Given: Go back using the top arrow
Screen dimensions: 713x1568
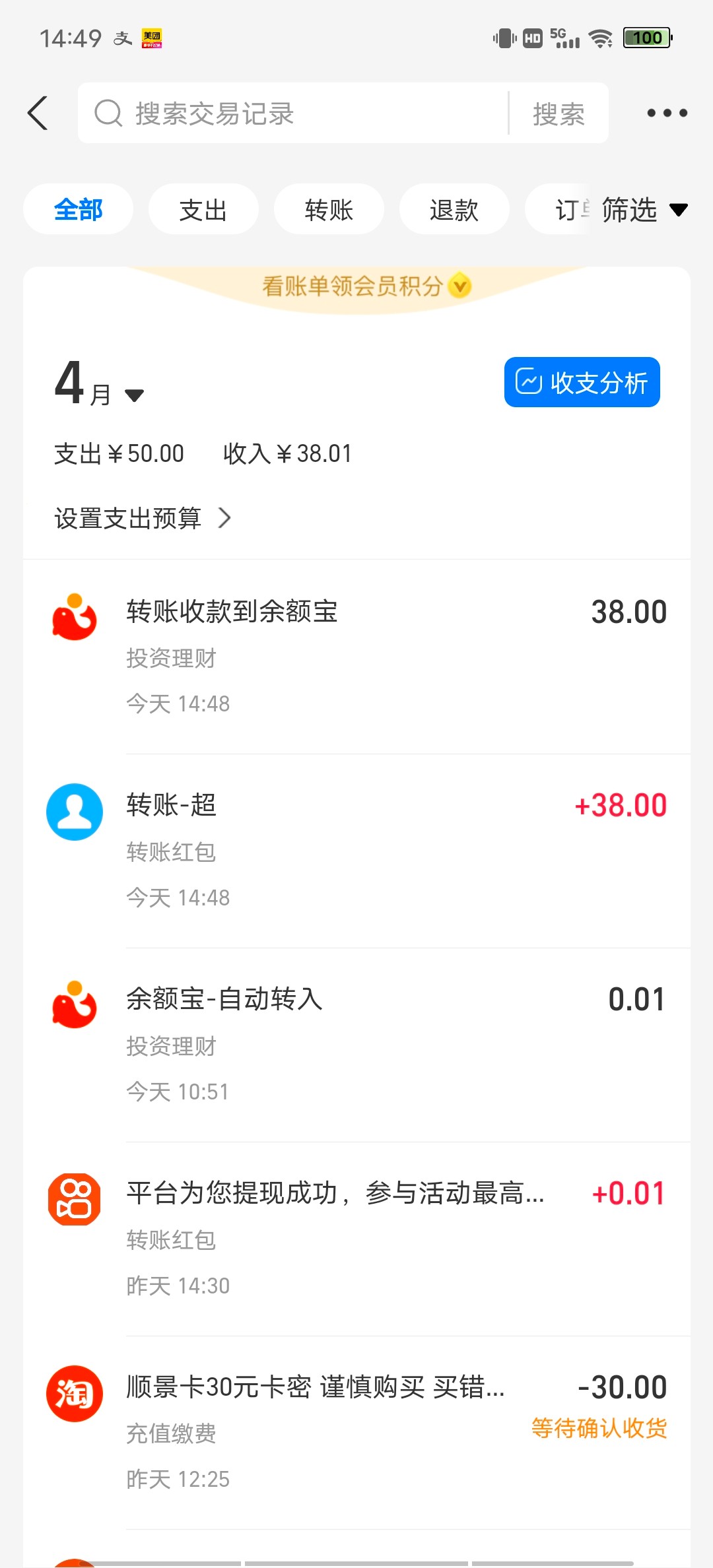Looking at the screenshot, I should 38,113.
